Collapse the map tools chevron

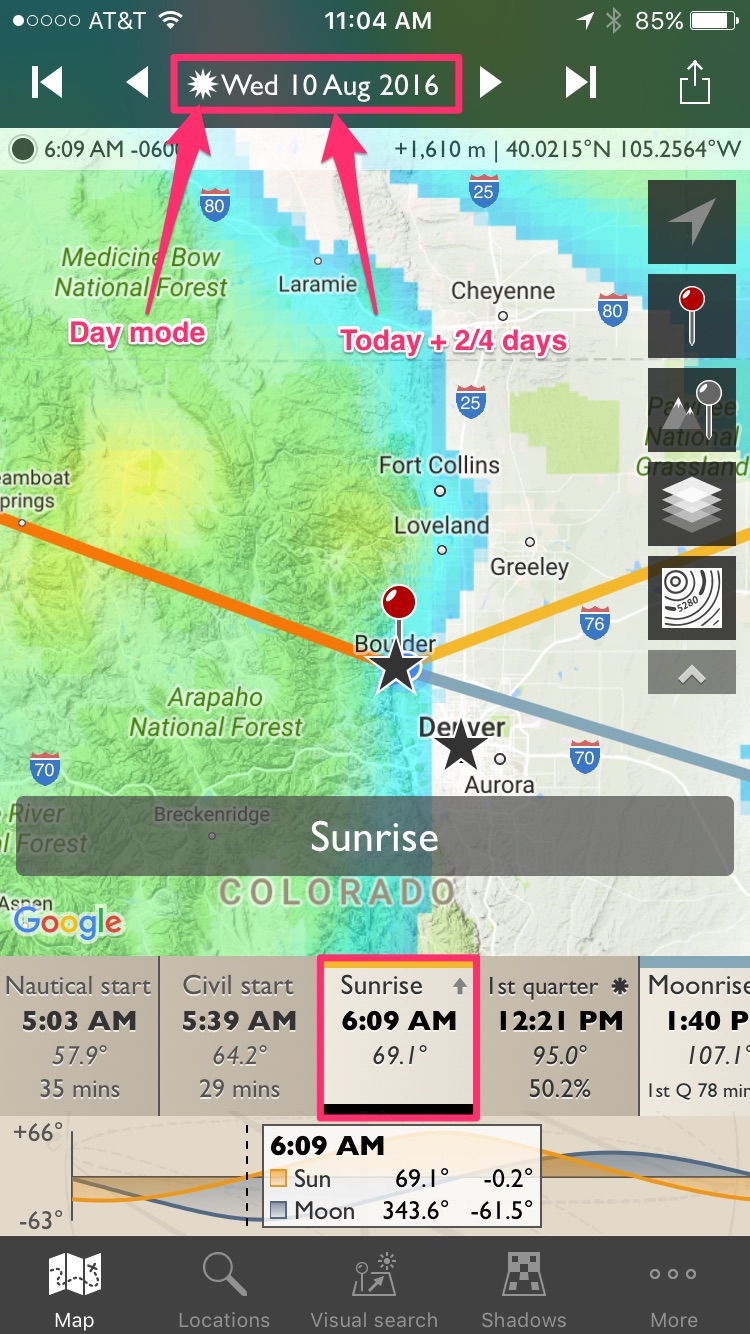click(x=692, y=672)
